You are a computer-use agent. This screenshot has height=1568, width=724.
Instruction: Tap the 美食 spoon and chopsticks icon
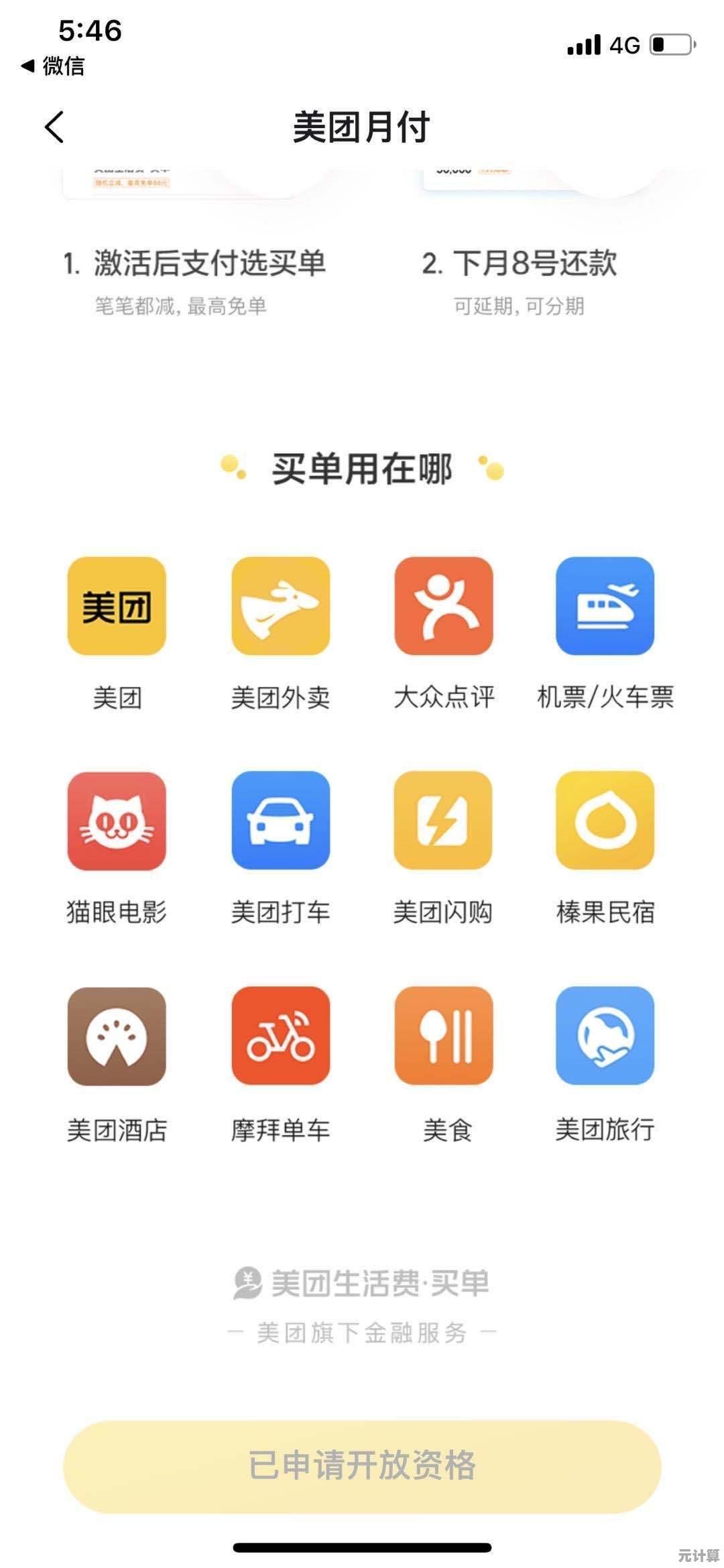coord(444,1036)
